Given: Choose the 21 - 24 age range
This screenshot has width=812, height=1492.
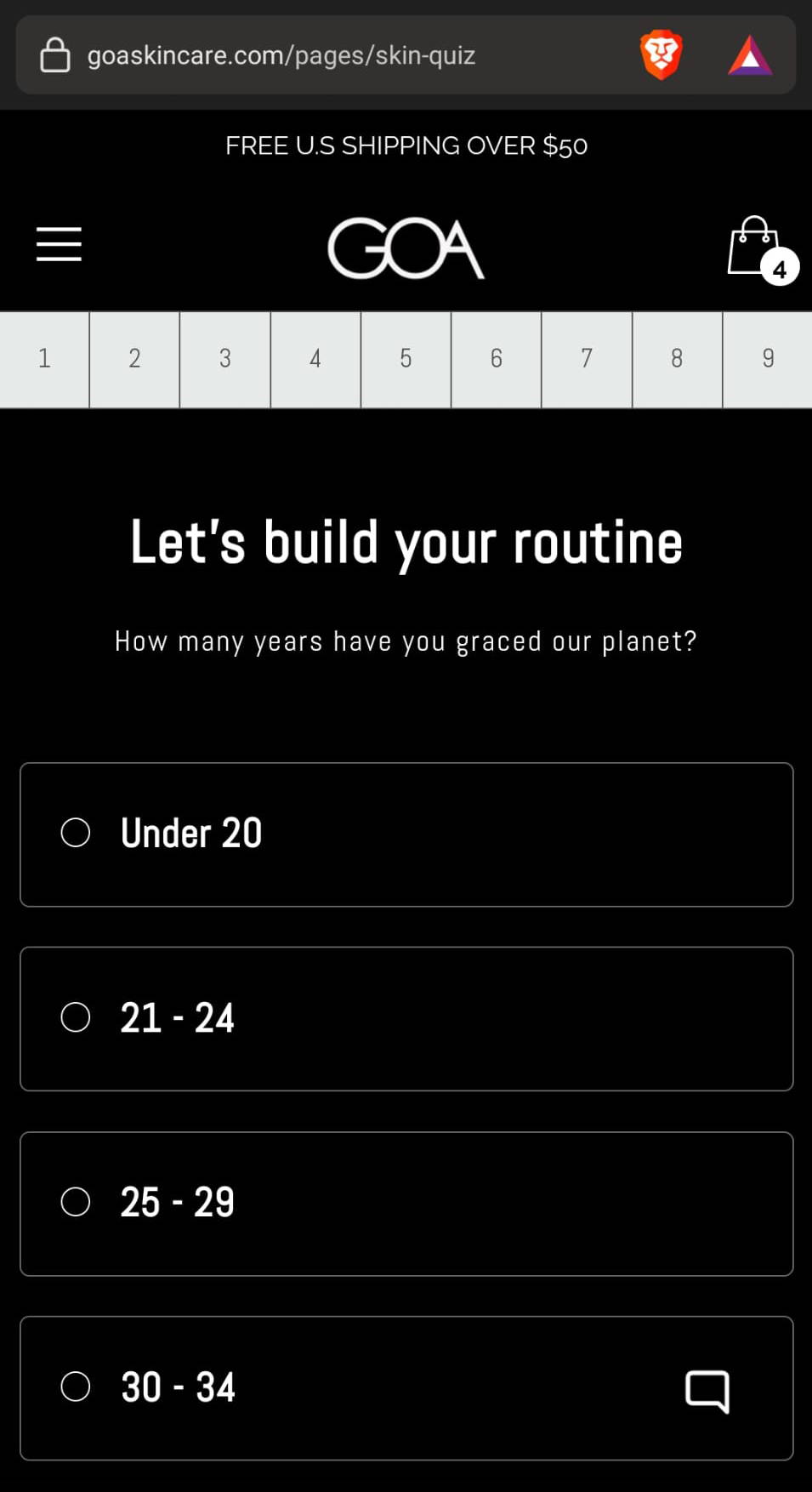Looking at the screenshot, I should [406, 1018].
